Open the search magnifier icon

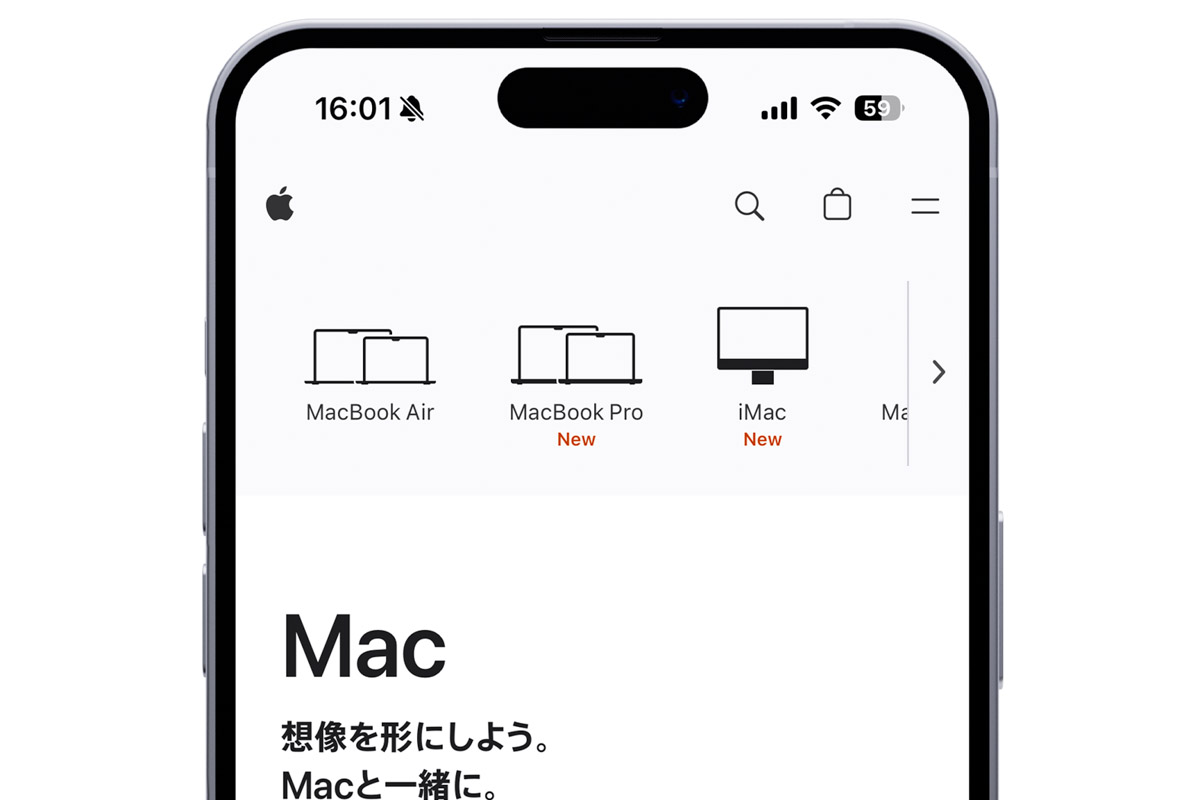point(749,206)
